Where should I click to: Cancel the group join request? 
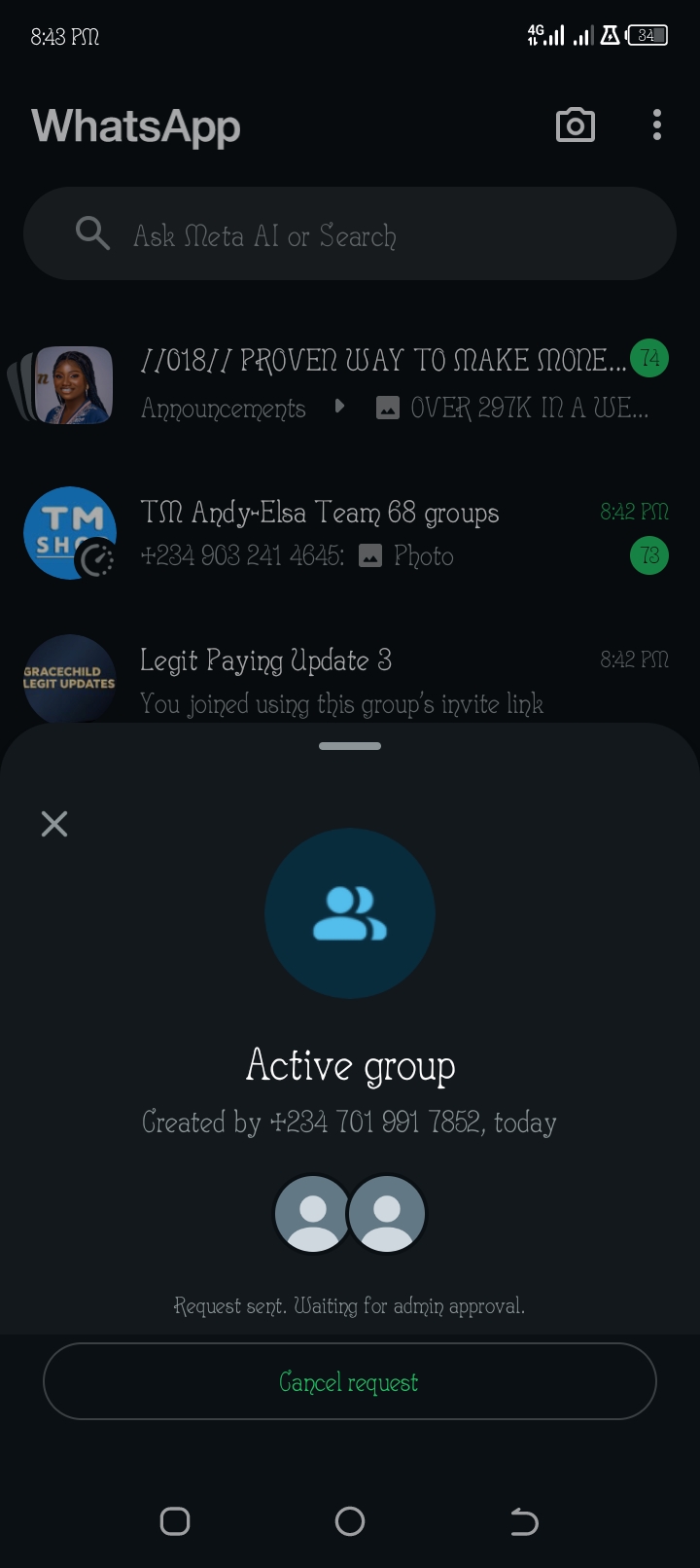(x=349, y=1381)
